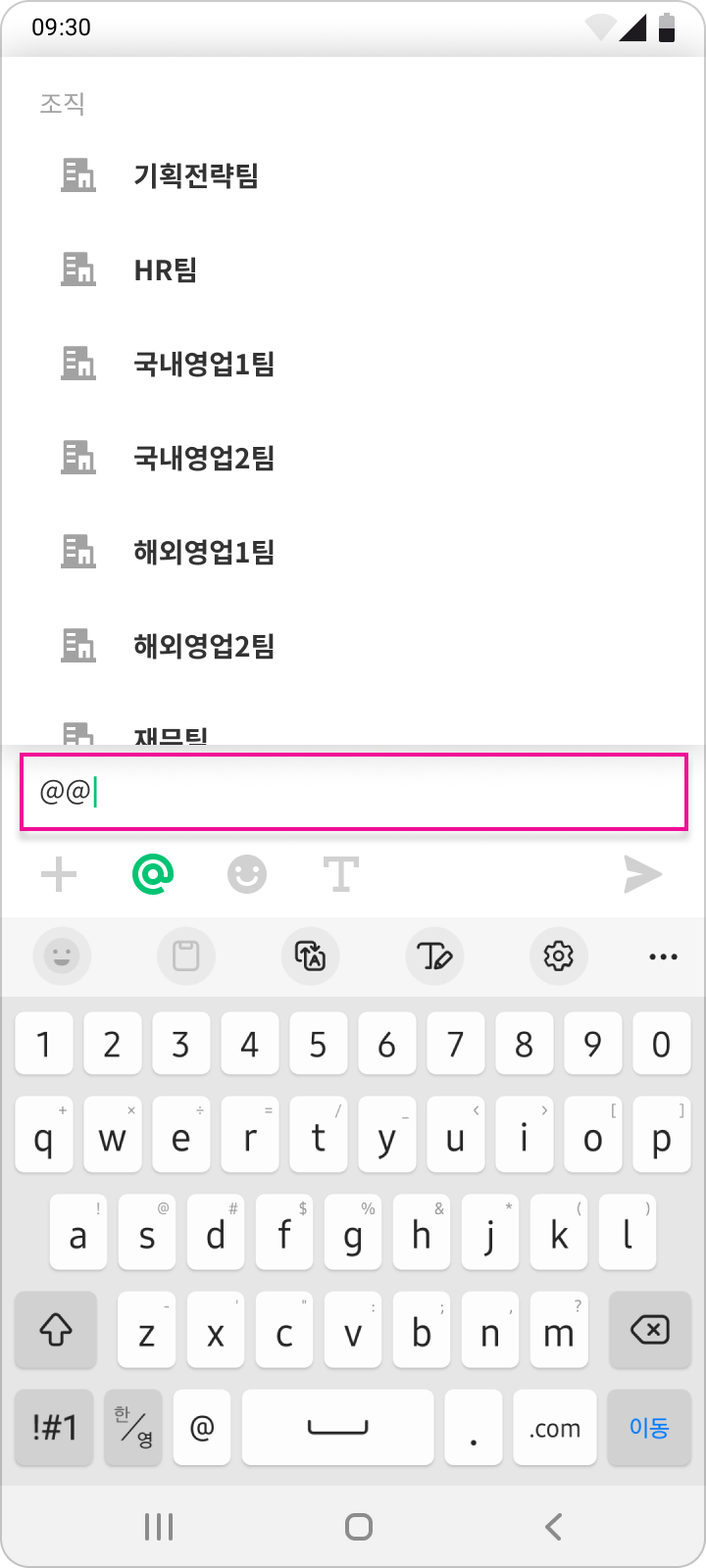
Task: Focus the message input field
Action: click(353, 792)
